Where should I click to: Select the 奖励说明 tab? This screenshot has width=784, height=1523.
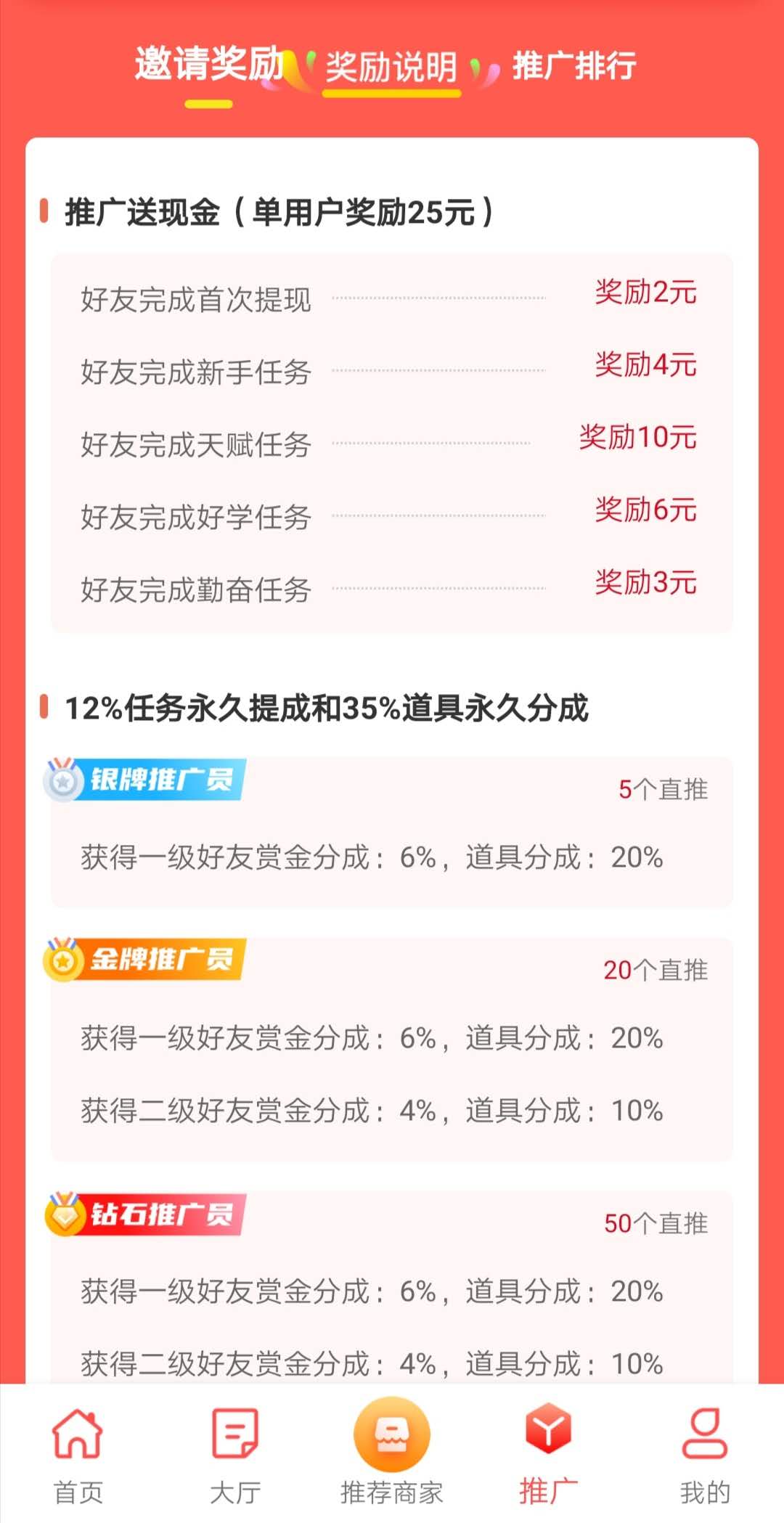(391, 68)
